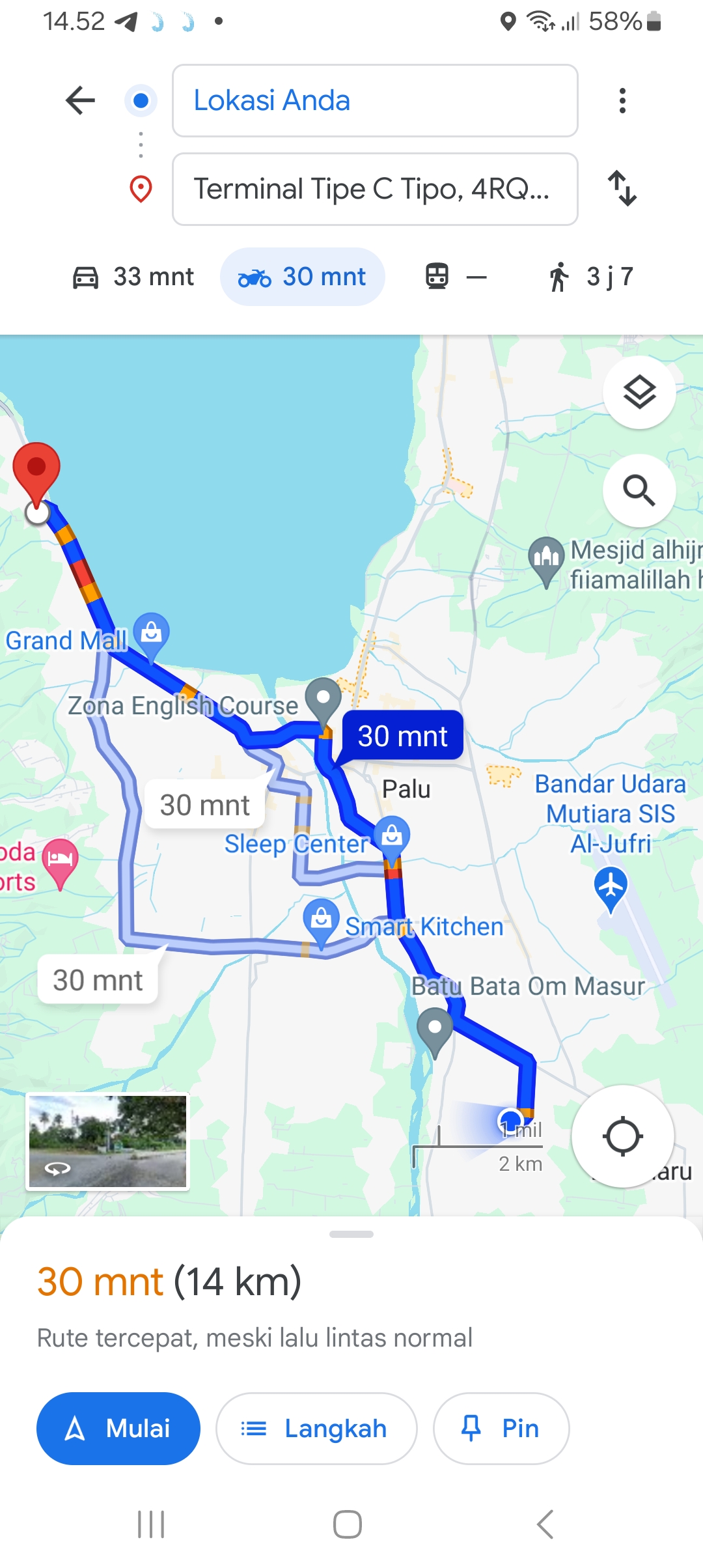View route steps with Langkah
This screenshot has width=703, height=1568.
pyautogui.click(x=316, y=1429)
